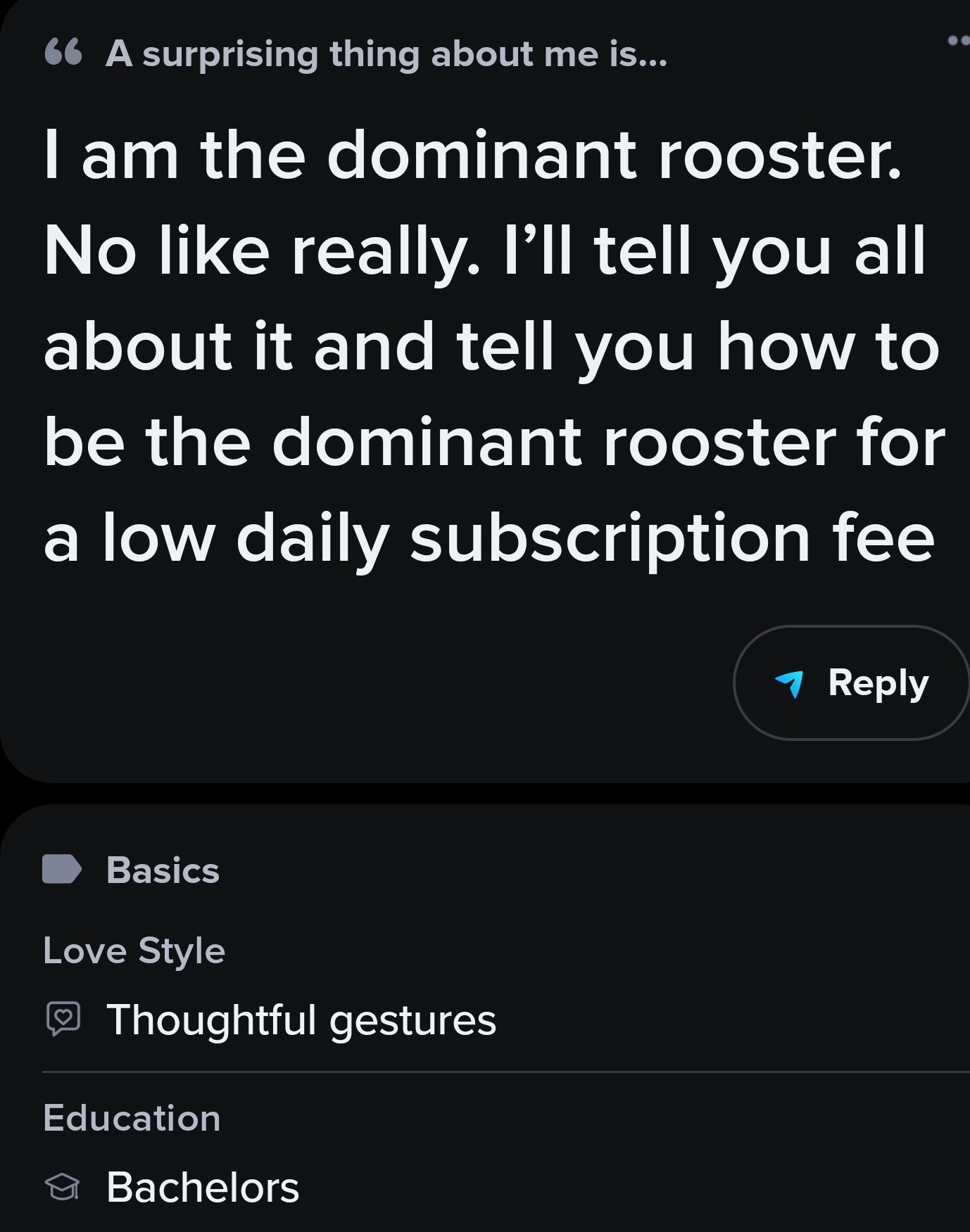Open the prompt card's overflow menu
This screenshot has height=1232, width=970.
tap(959, 40)
